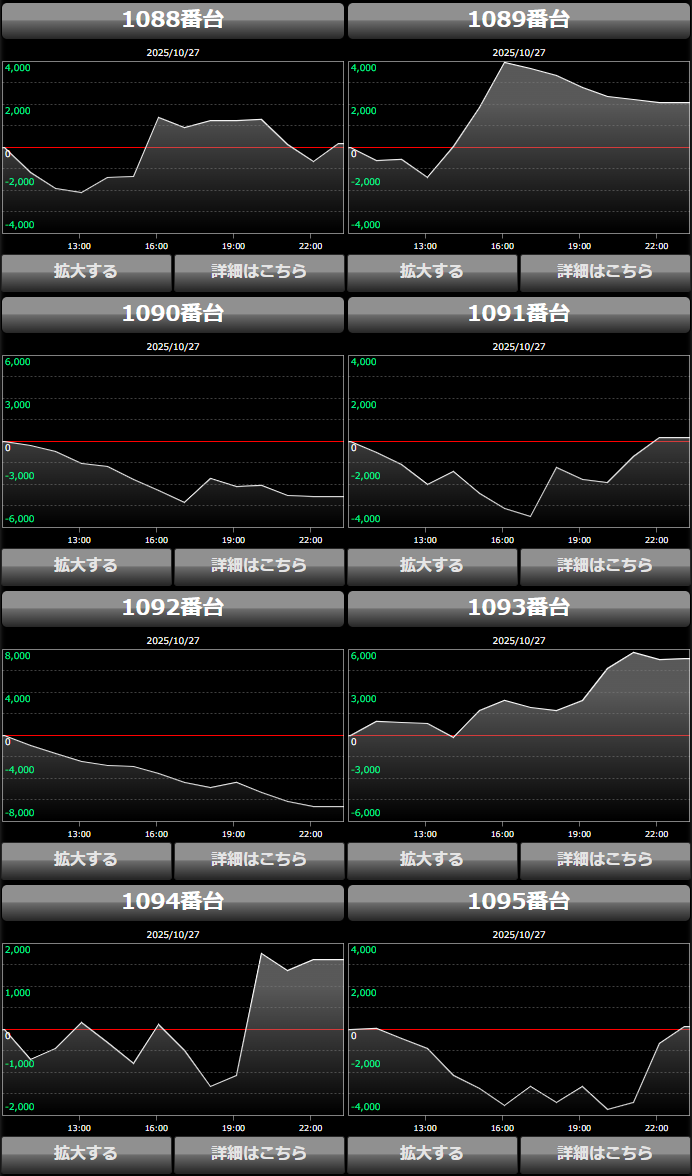Select the 1093番台 header
The width and height of the screenshot is (692, 1176).
tap(519, 608)
